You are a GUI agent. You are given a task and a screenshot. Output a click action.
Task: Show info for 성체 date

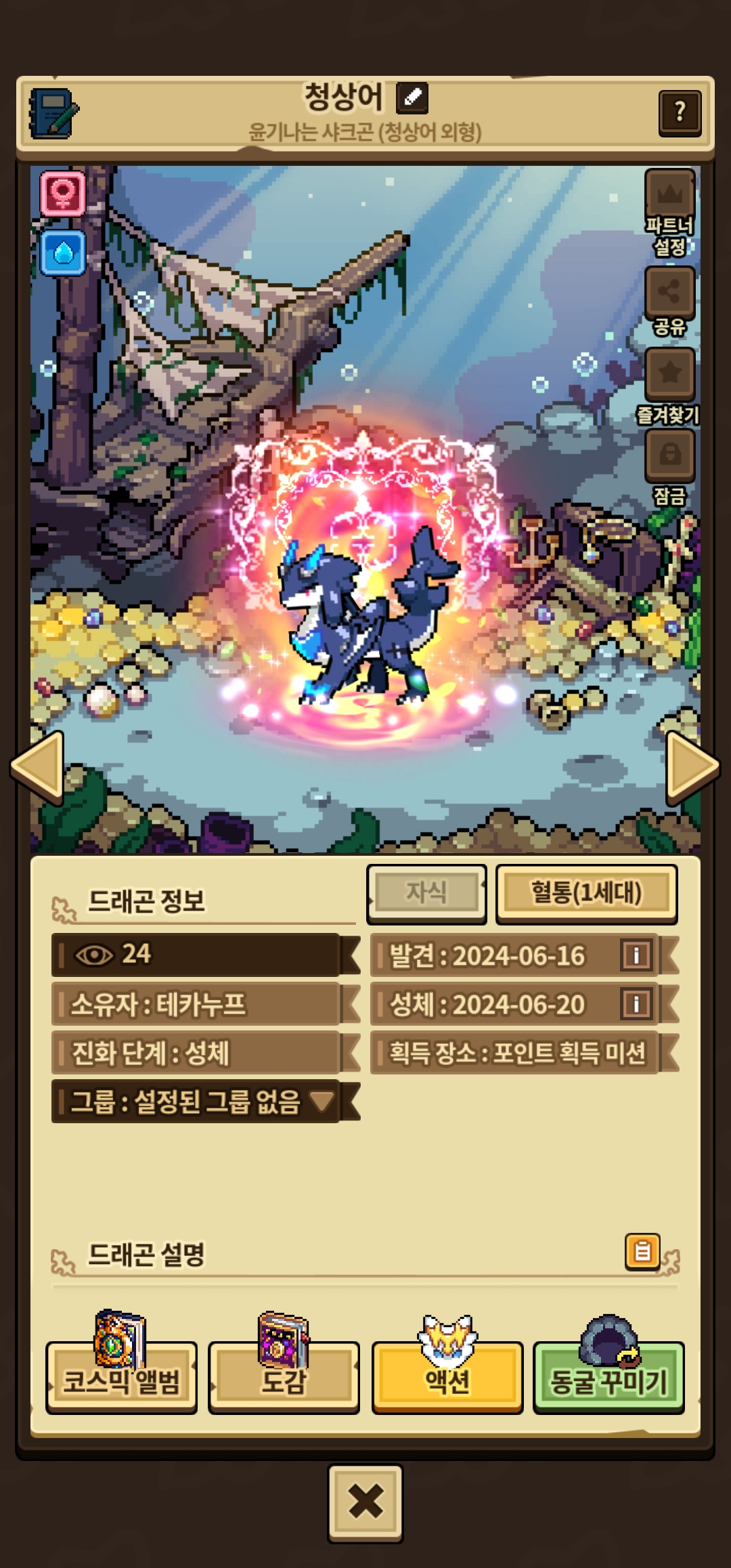[636, 1003]
